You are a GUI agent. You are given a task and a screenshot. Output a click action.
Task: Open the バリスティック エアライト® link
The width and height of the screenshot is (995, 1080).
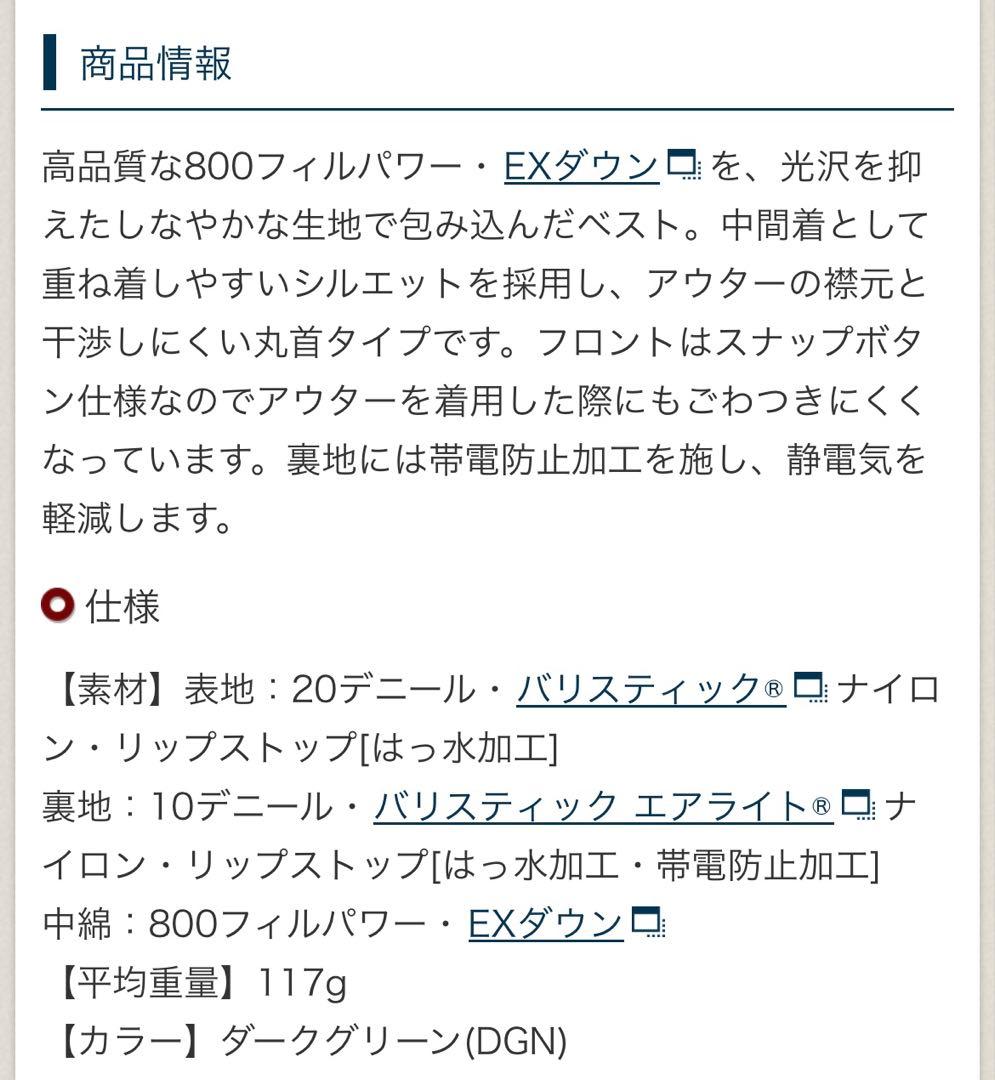[603, 806]
